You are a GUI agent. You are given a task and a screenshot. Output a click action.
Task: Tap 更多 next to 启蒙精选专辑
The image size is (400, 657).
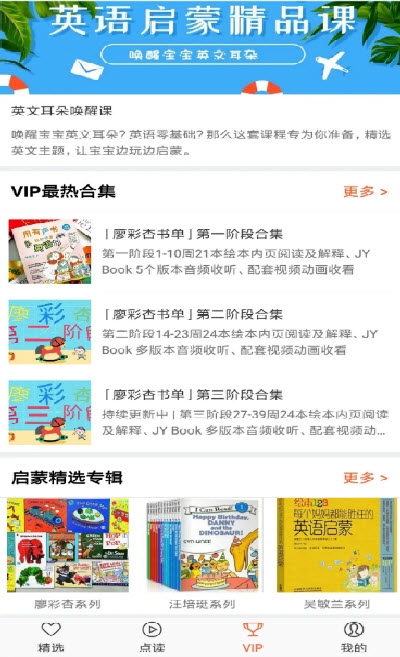pos(365,478)
